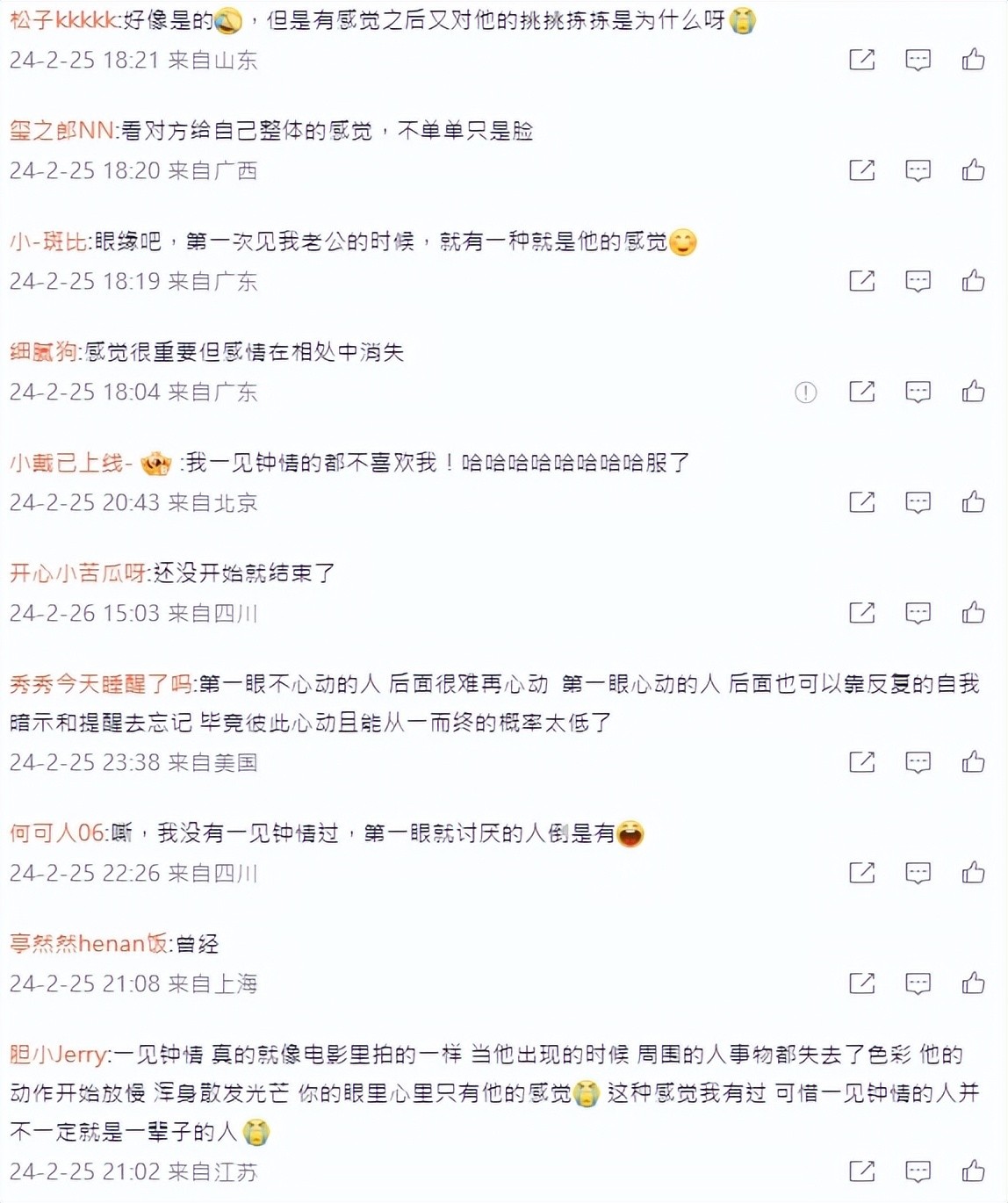
Task: Tap the warning icon on 细腻狗's comment
Action: click(x=805, y=392)
